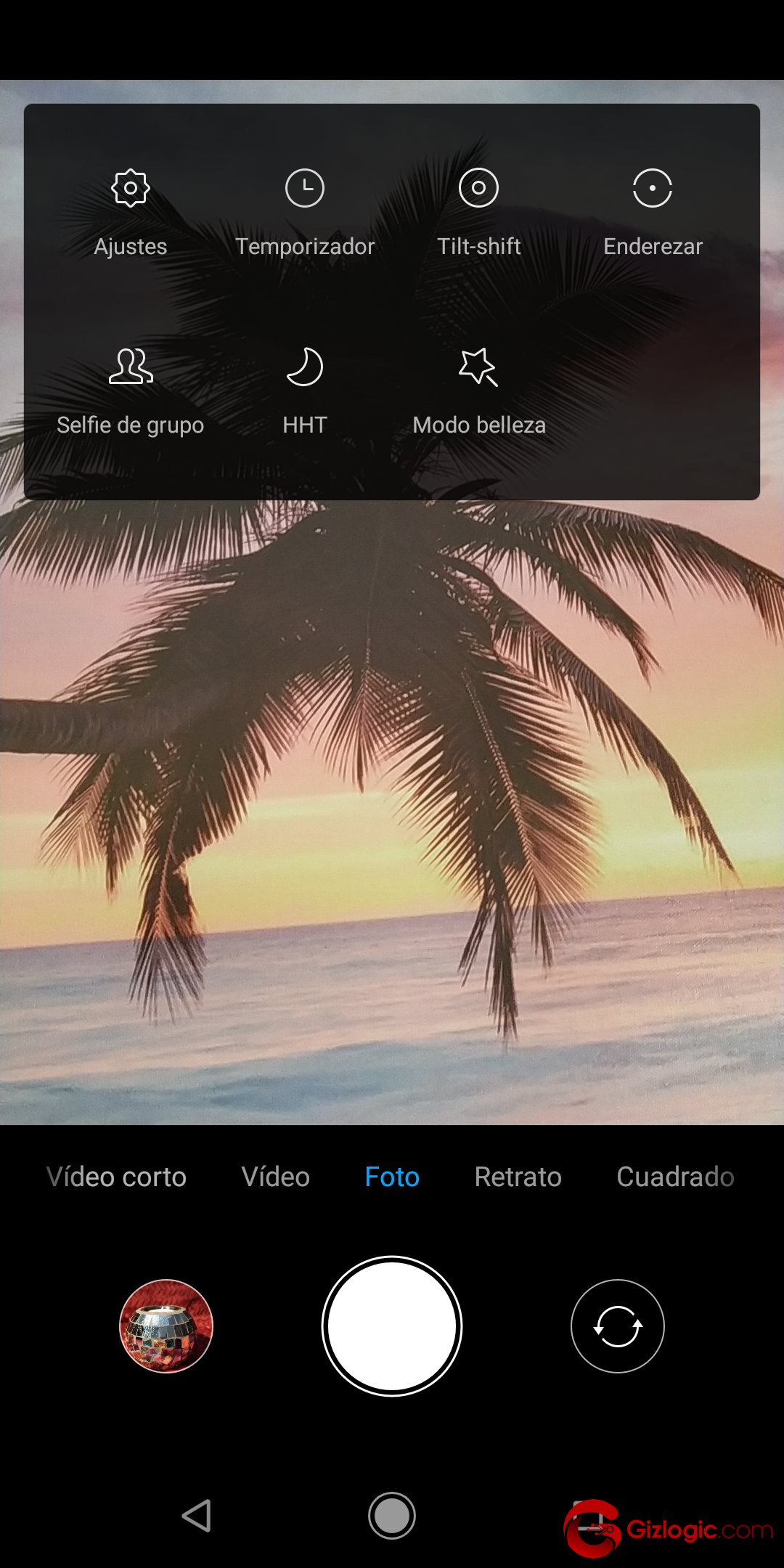This screenshot has height=1568, width=784.
Task: Switch to Vídeo mode
Action: pyautogui.click(x=276, y=1177)
